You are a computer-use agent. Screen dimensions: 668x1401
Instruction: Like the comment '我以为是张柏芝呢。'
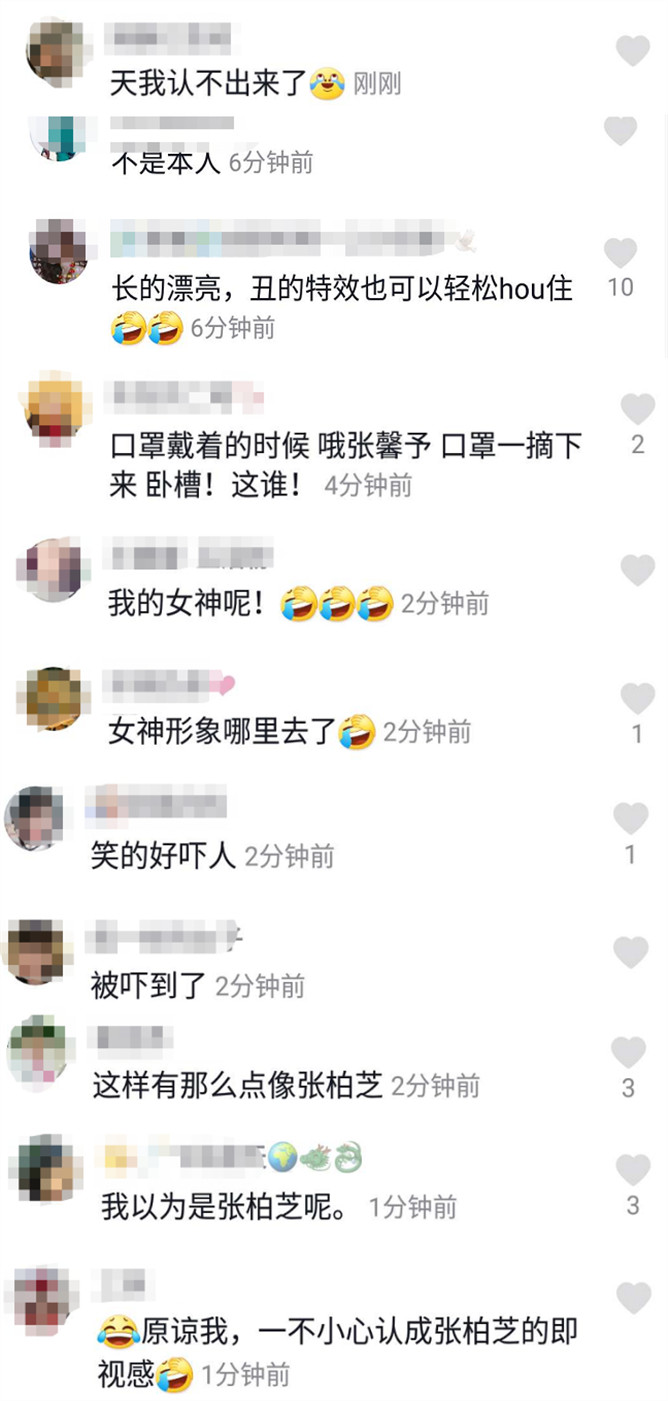(632, 1170)
